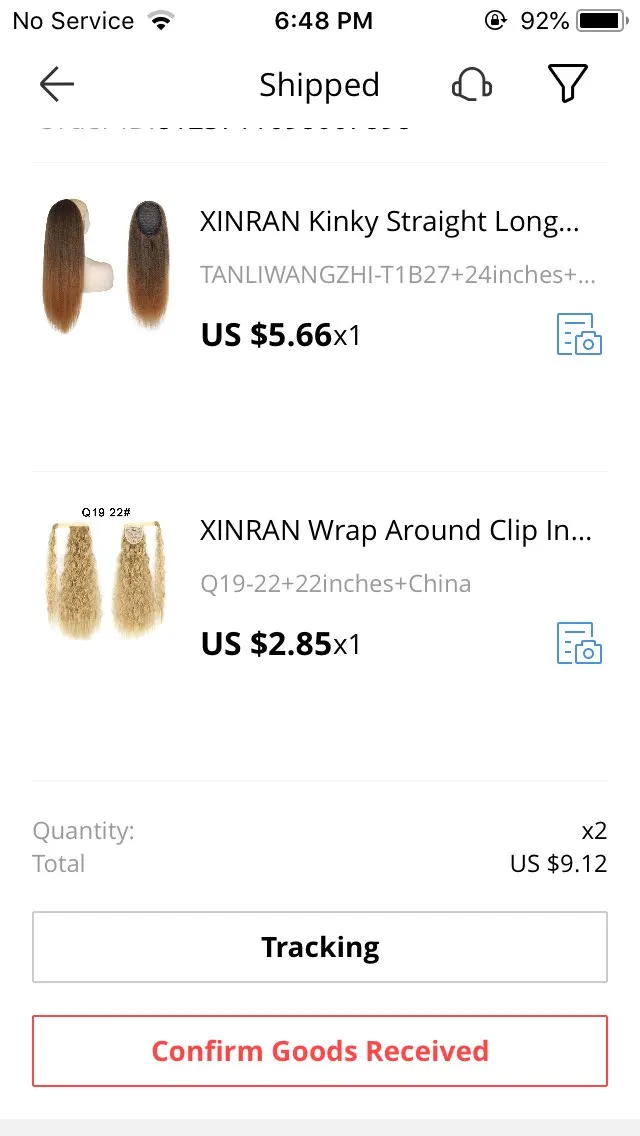Open order Tracking
The height and width of the screenshot is (1136, 640).
coord(320,947)
